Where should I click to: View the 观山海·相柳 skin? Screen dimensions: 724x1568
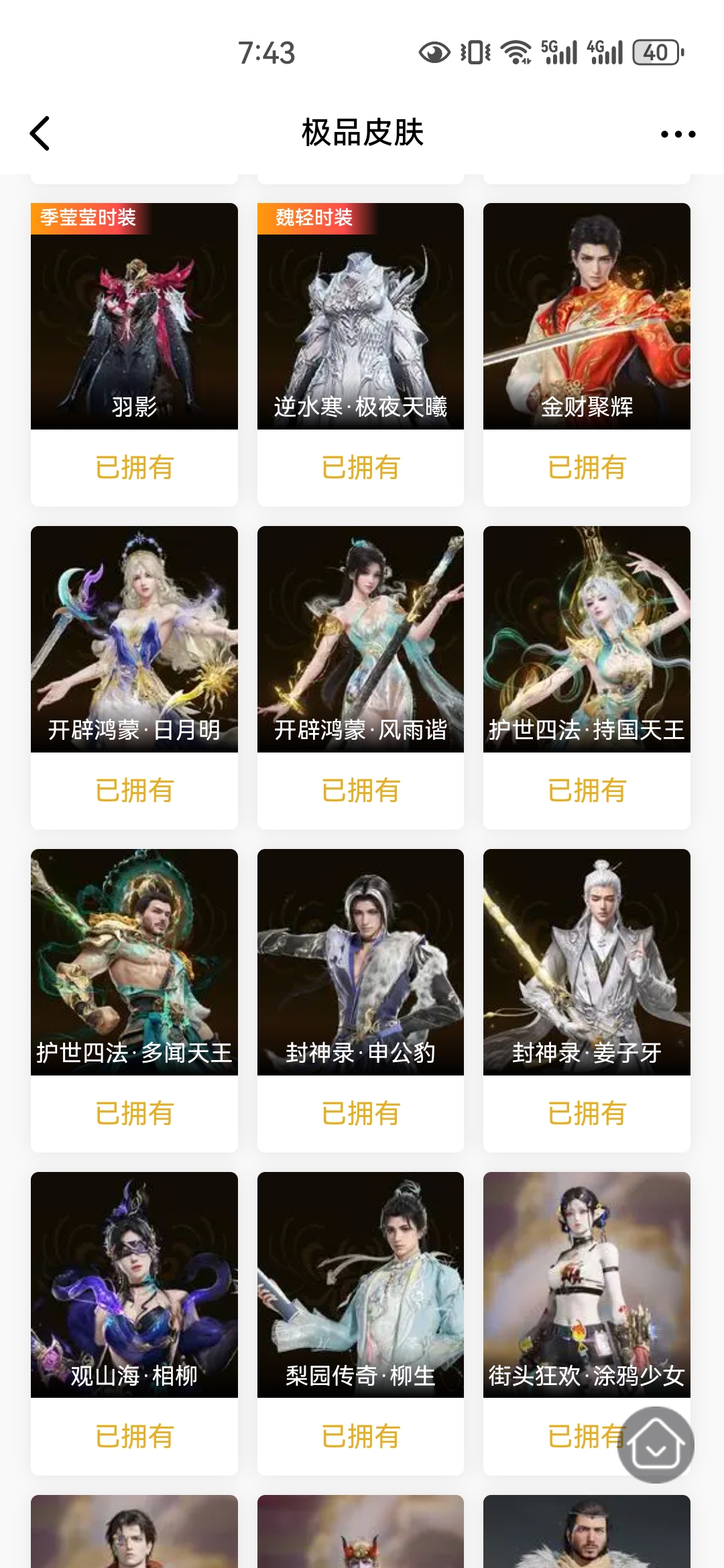(x=134, y=1285)
